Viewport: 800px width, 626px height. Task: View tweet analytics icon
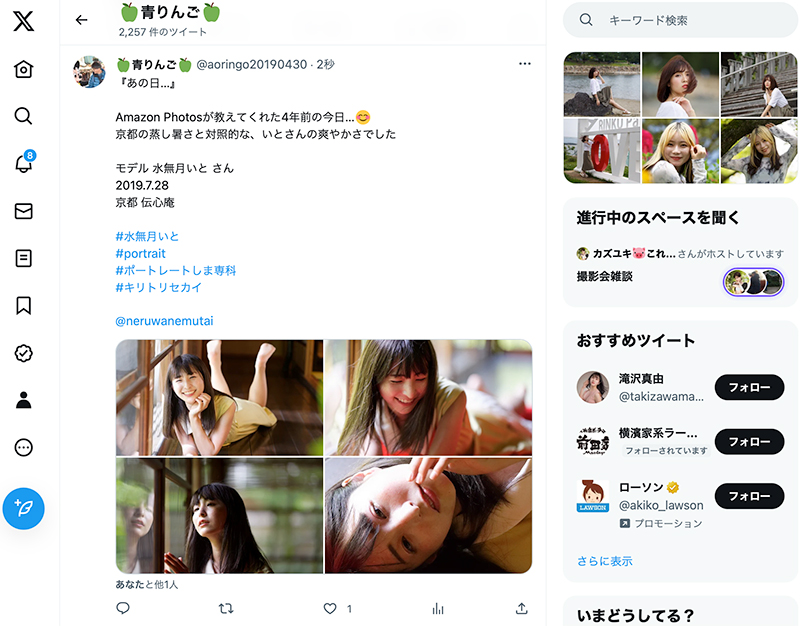pos(437,608)
